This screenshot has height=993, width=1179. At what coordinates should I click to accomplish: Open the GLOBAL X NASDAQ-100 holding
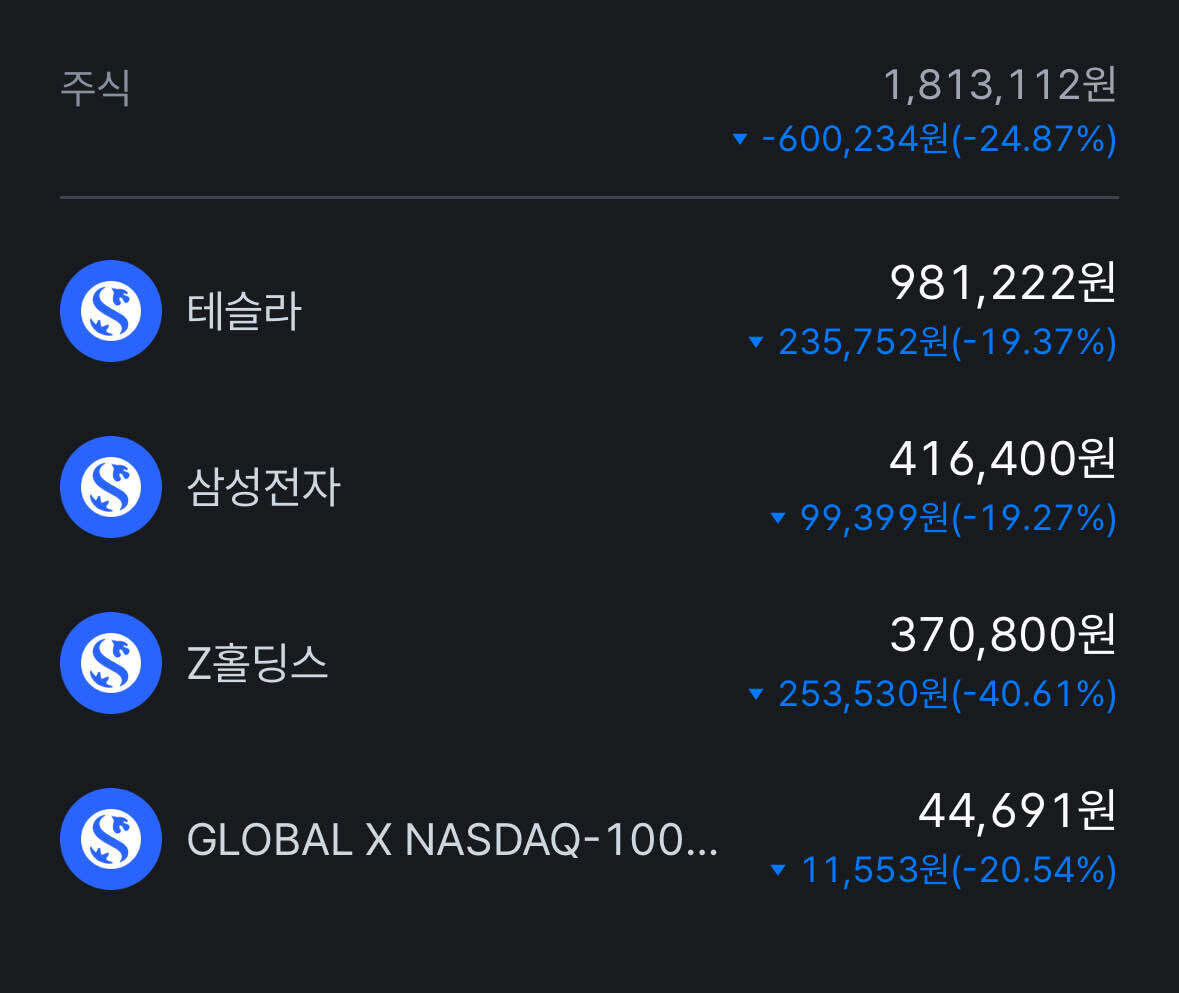point(452,840)
